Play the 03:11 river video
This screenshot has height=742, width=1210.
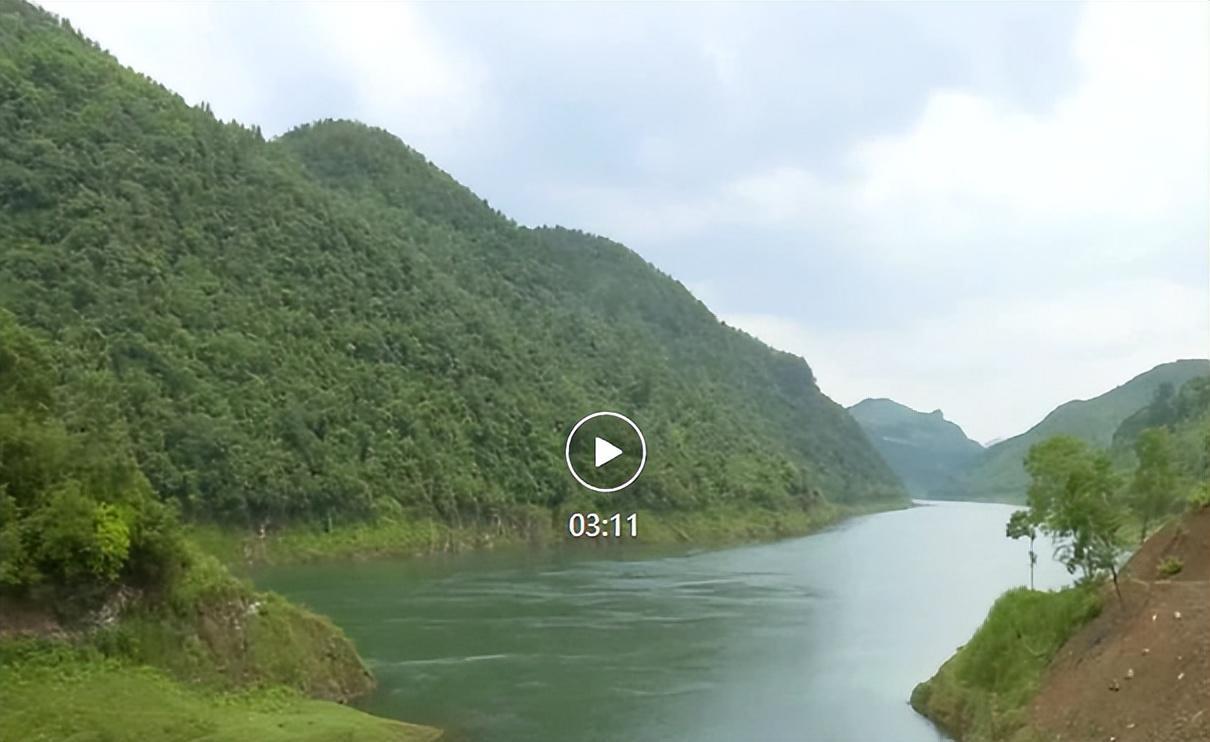[x=605, y=452]
